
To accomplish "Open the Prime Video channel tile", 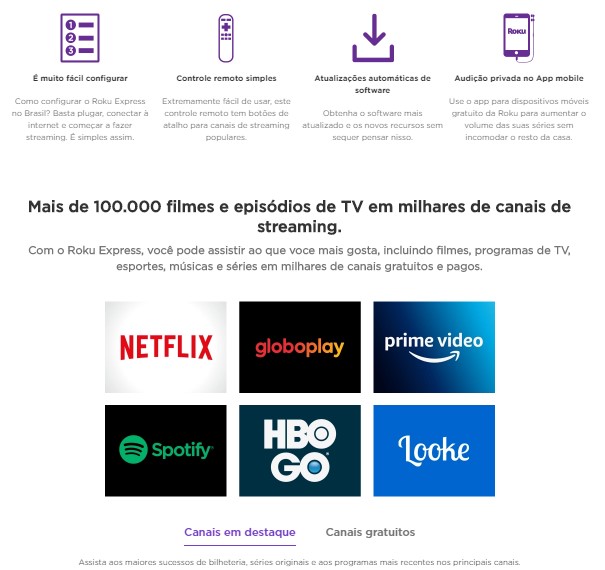I will pos(434,347).
